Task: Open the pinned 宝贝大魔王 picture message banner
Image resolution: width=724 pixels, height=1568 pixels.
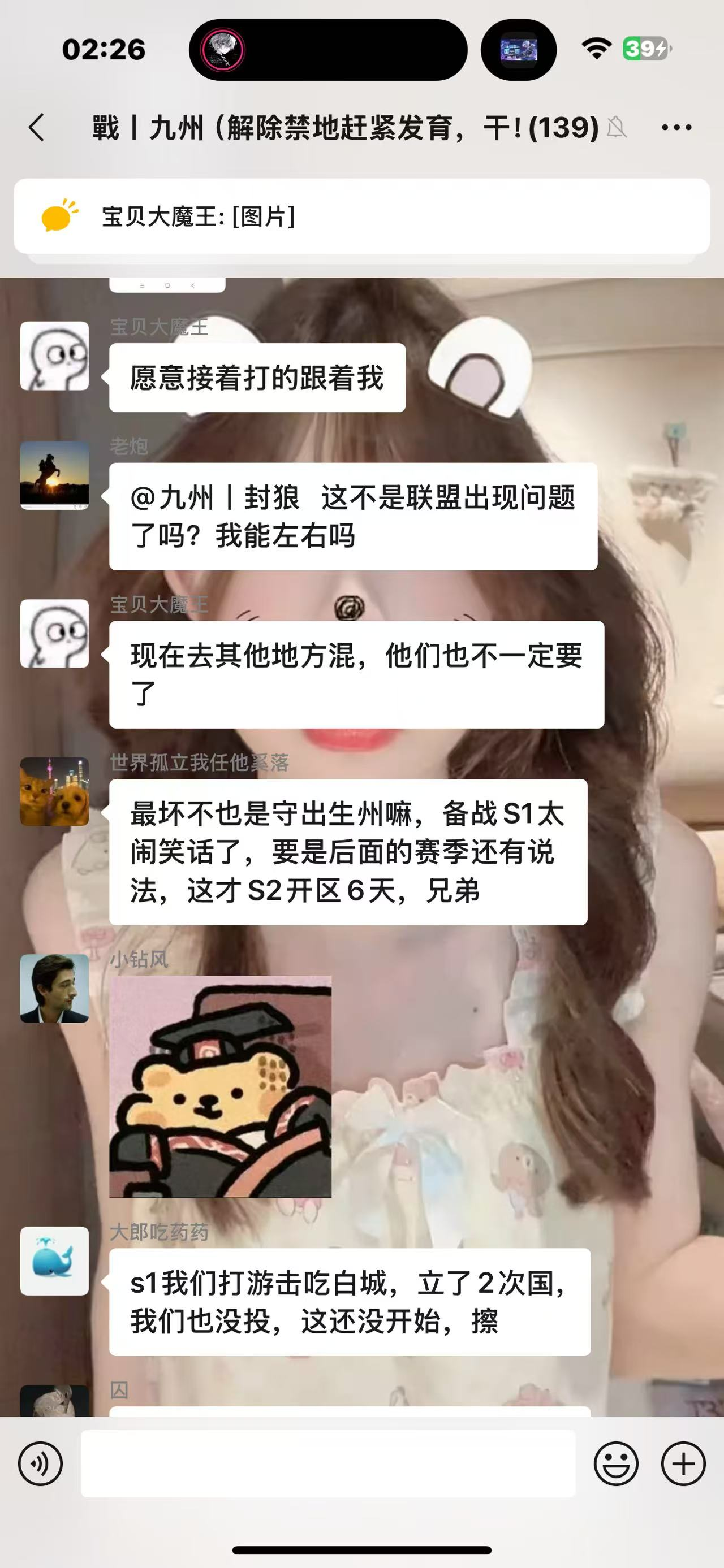Action: coord(361,216)
